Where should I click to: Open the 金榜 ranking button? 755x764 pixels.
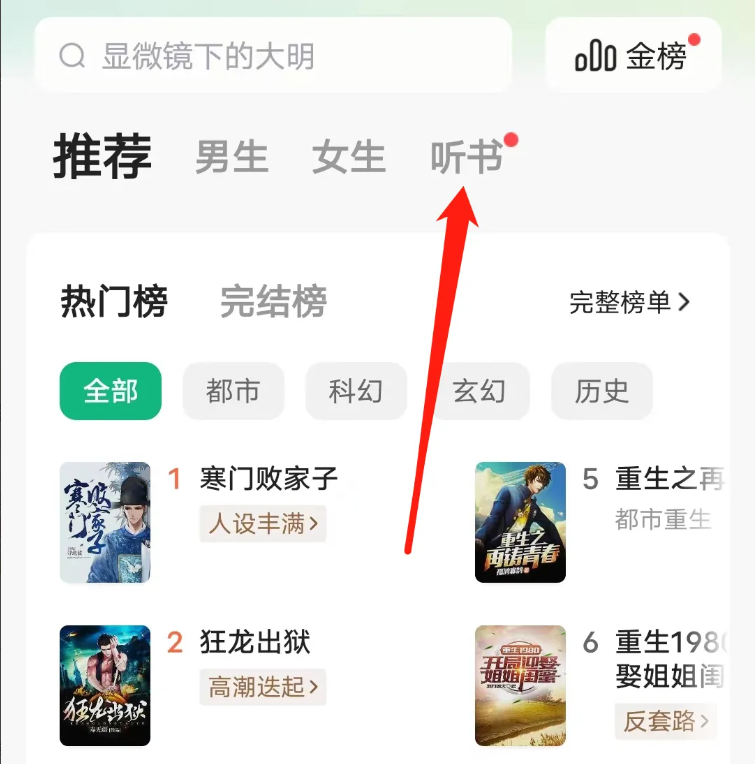coord(633,56)
